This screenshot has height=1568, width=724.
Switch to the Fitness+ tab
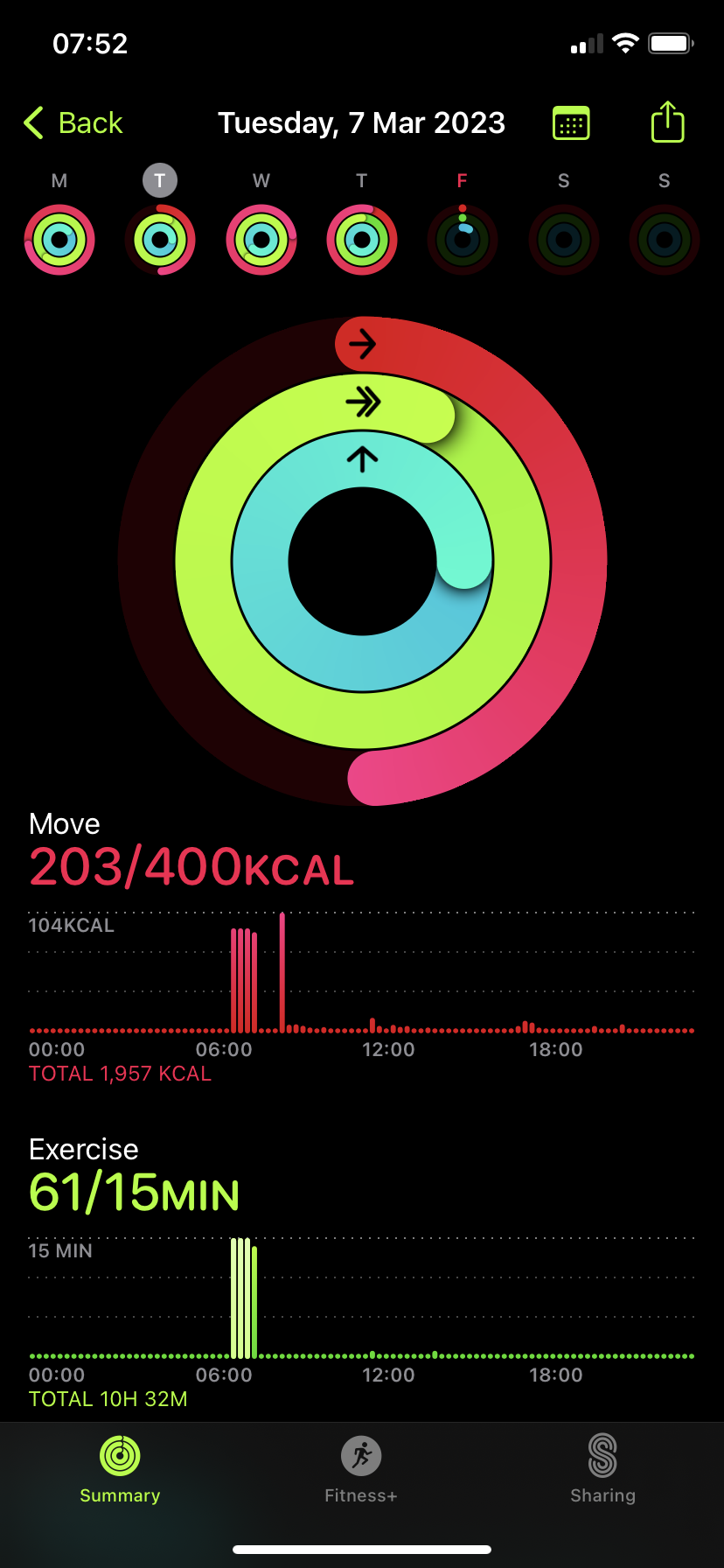click(361, 1470)
